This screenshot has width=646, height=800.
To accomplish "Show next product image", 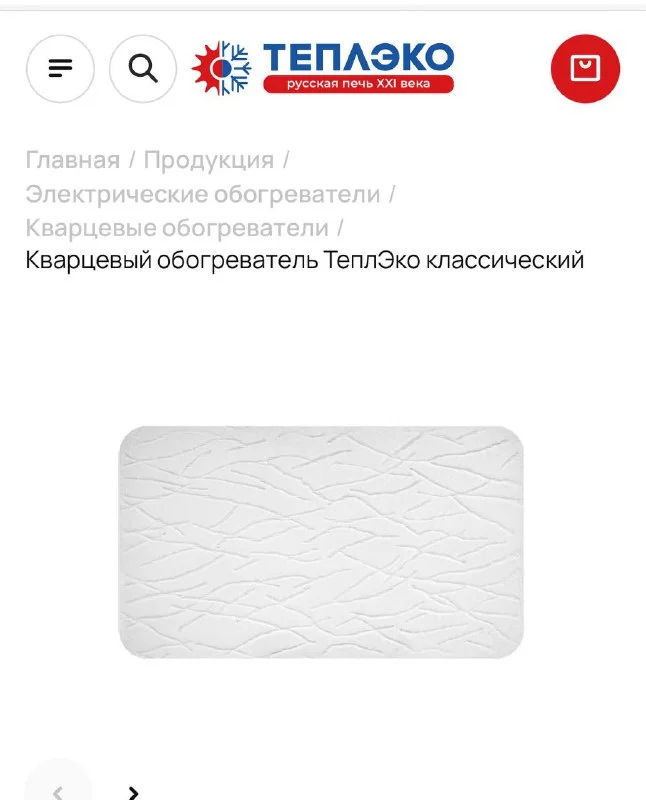I will pos(133,791).
